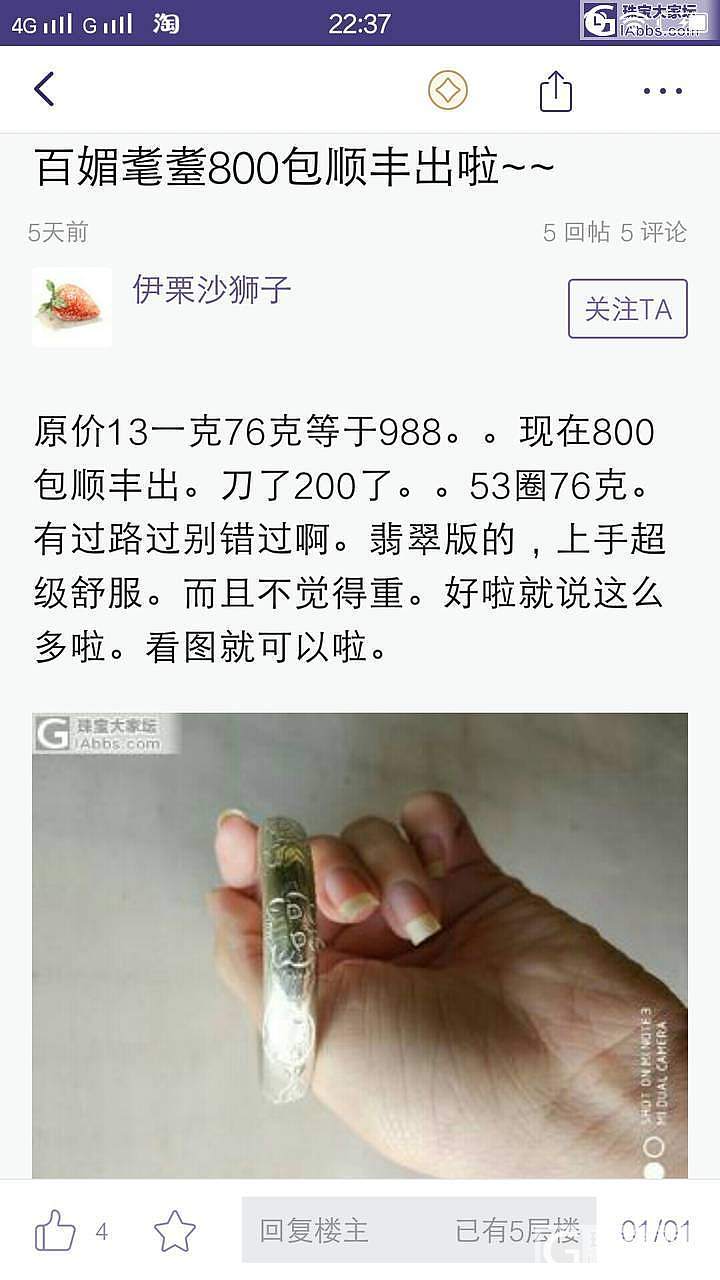The width and height of the screenshot is (720, 1280).
Task: Favorite the post with the star
Action: coord(174,1231)
